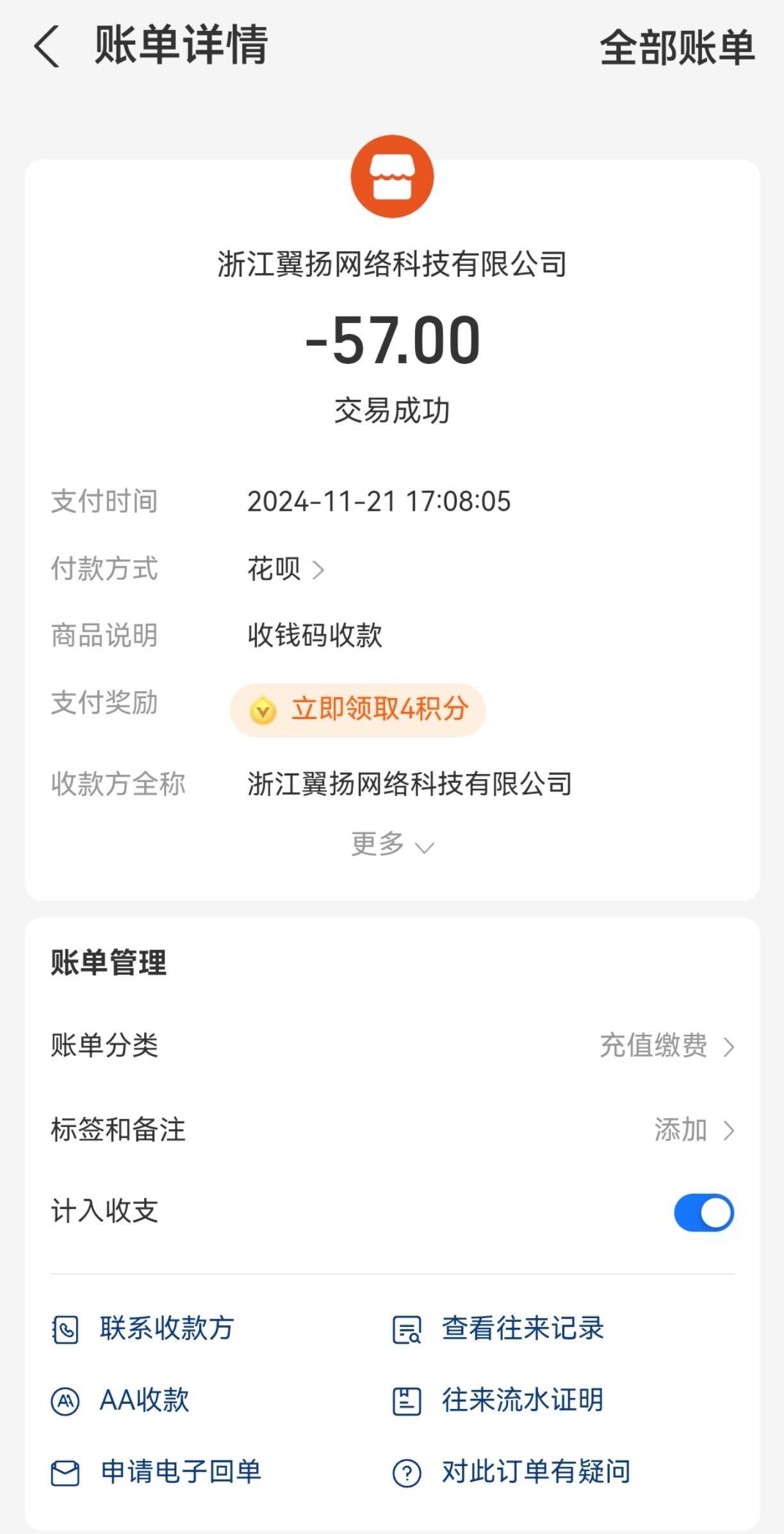Open 花呗 payment method details

point(286,569)
